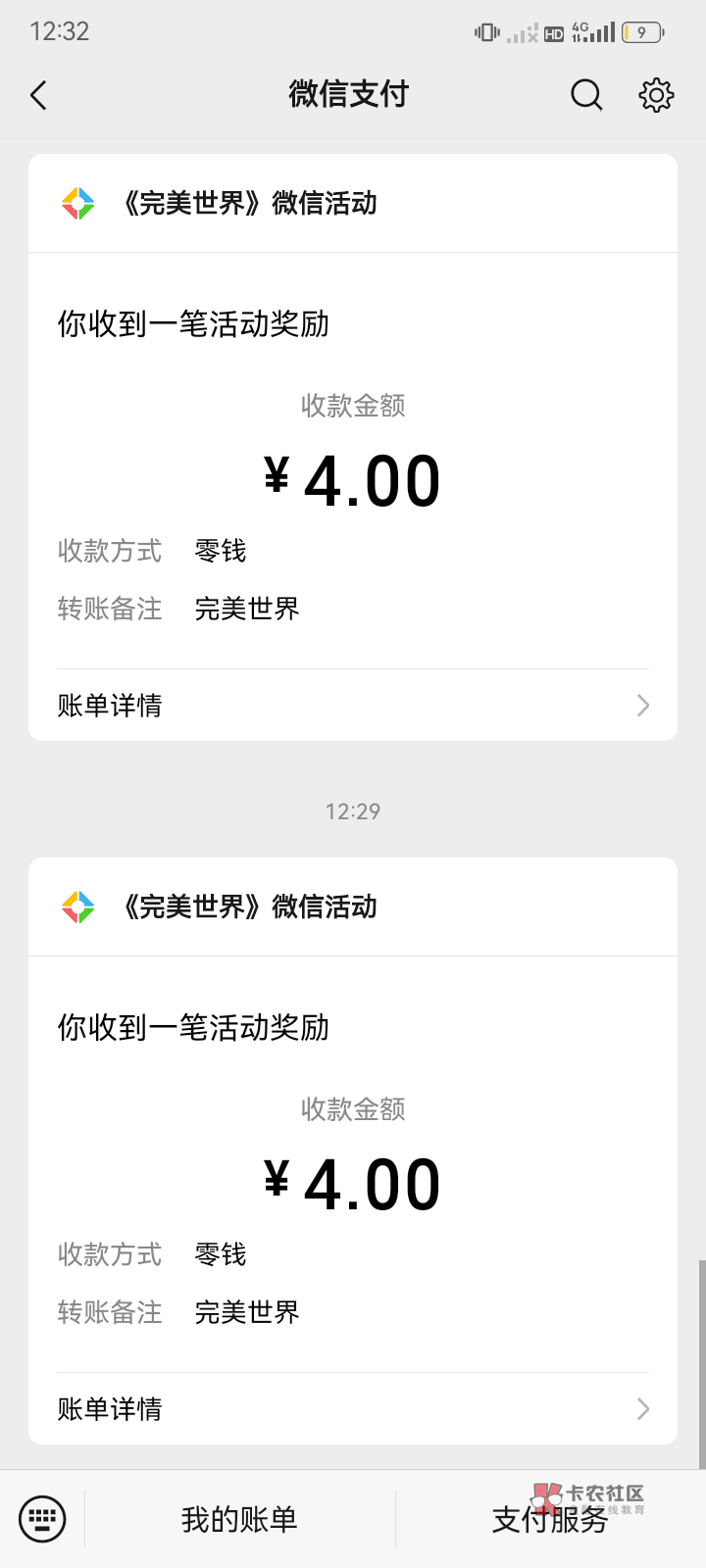This screenshot has width=706, height=1568.
Task: Open 账单详情 for the 12:29 reward
Action: click(353, 1409)
